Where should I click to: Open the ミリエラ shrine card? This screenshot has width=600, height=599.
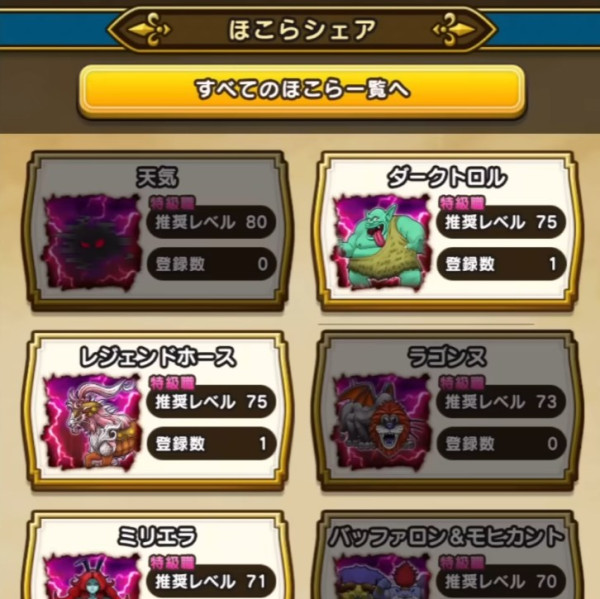tap(155, 558)
